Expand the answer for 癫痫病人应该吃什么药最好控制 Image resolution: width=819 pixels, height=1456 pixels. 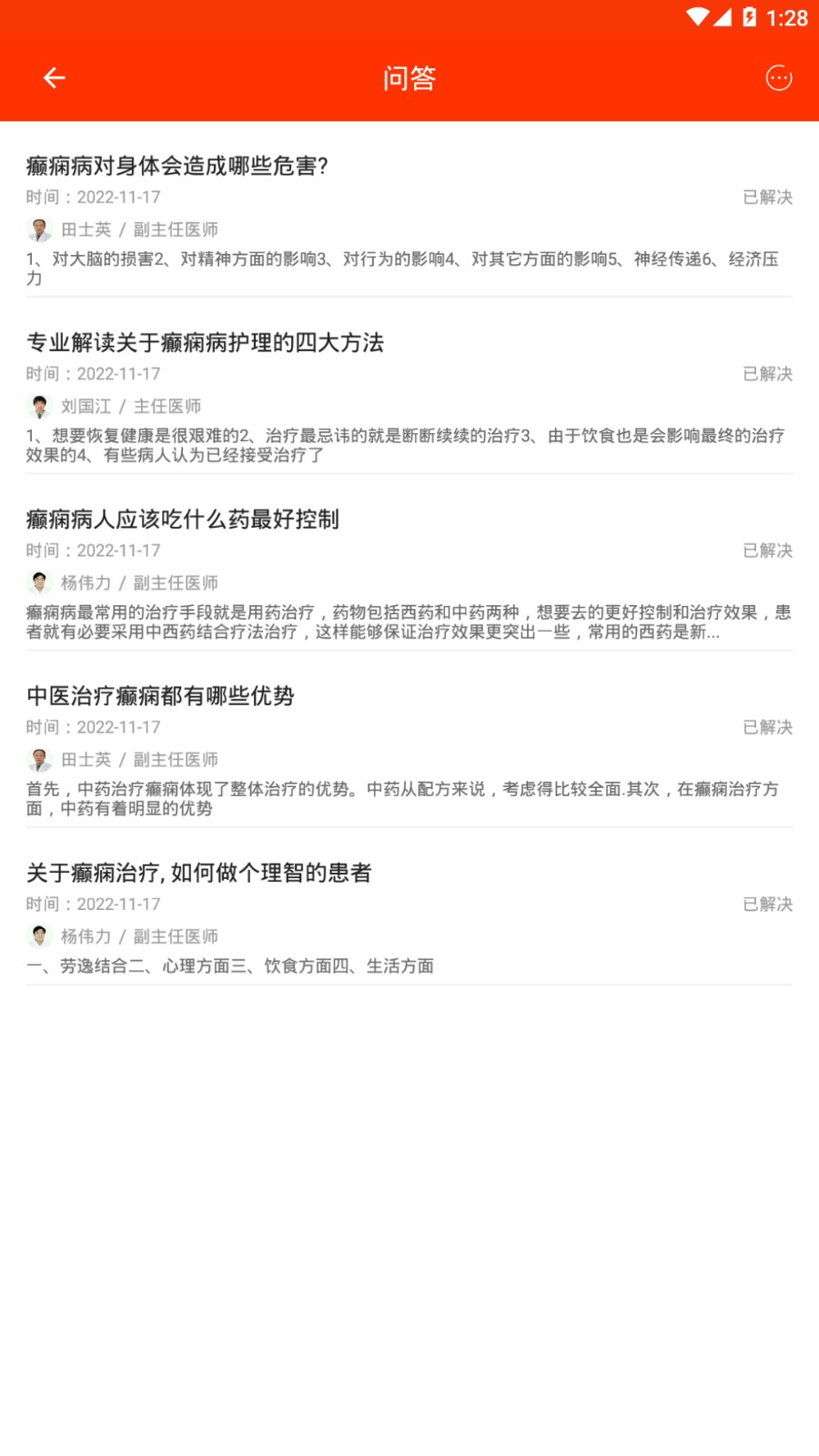pos(182,521)
